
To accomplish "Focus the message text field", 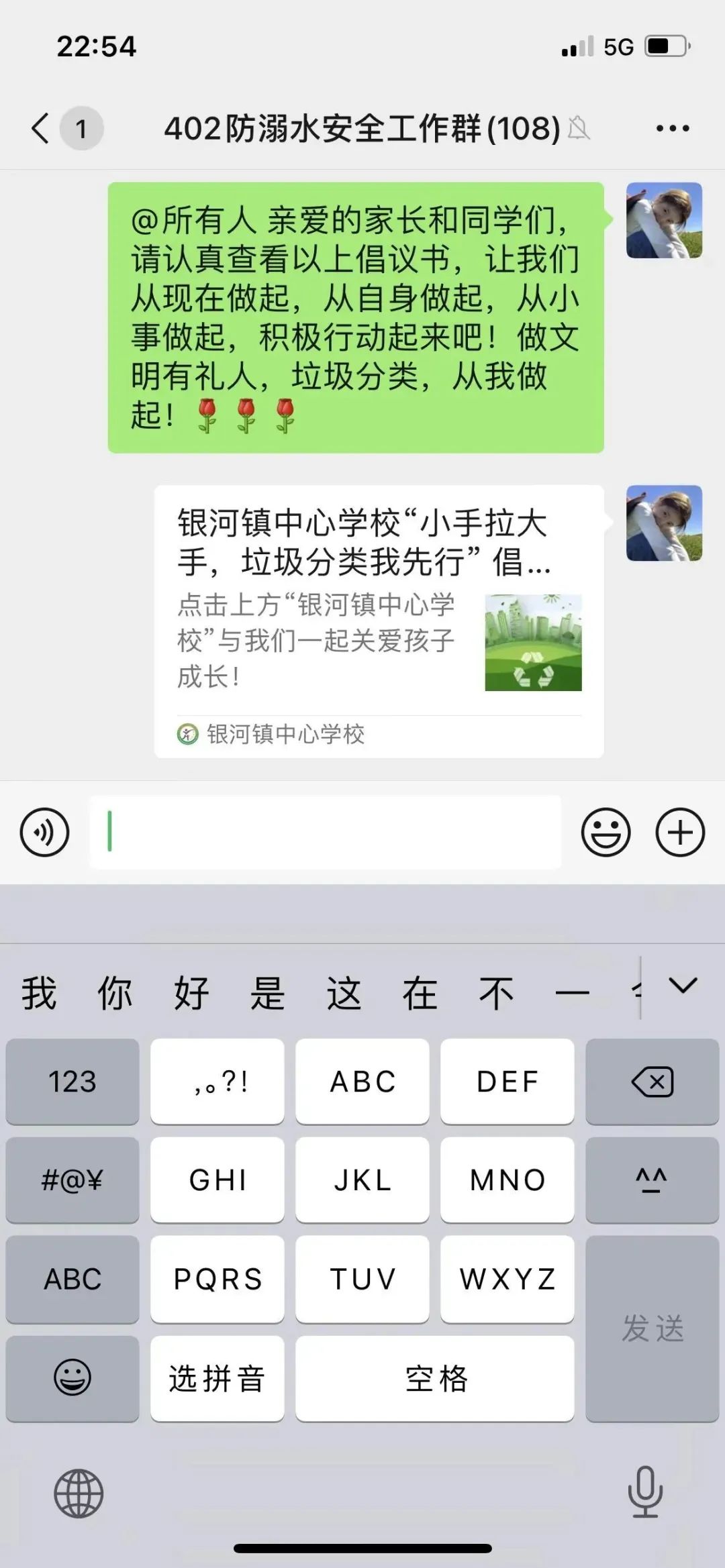I will [326, 833].
